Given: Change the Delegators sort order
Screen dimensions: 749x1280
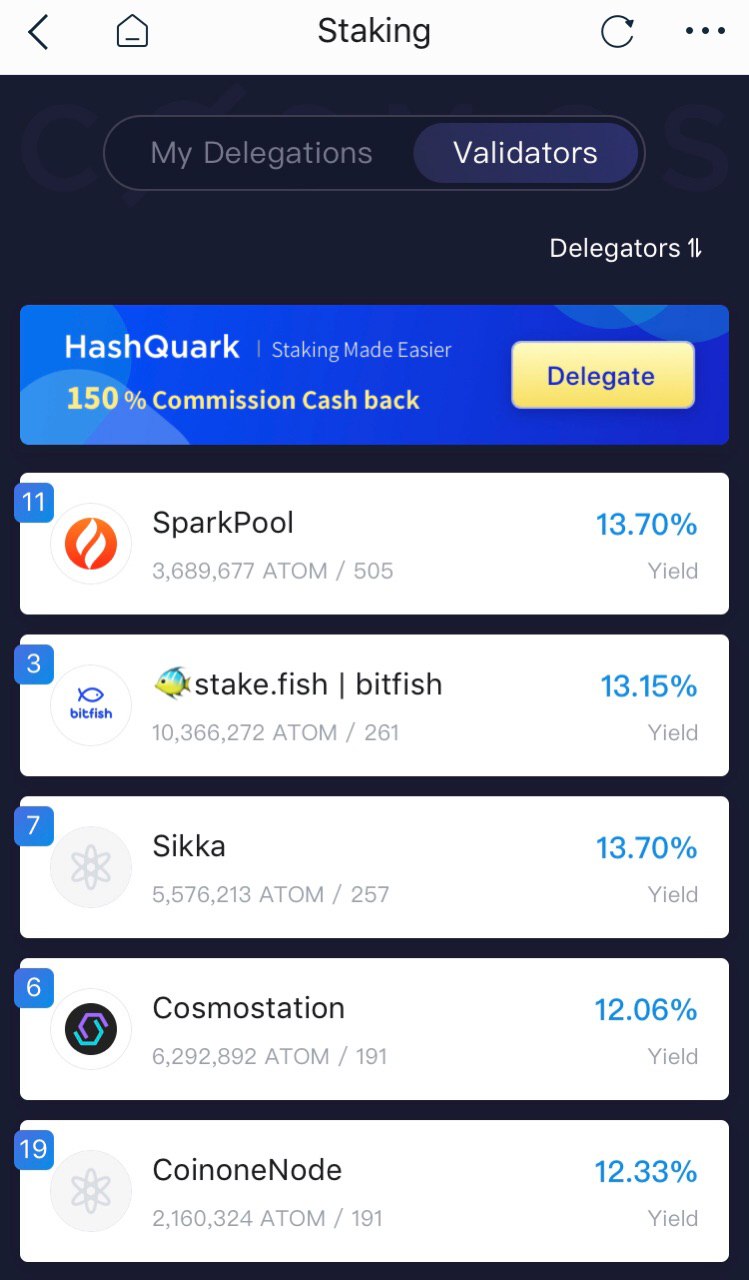Looking at the screenshot, I should 626,248.
